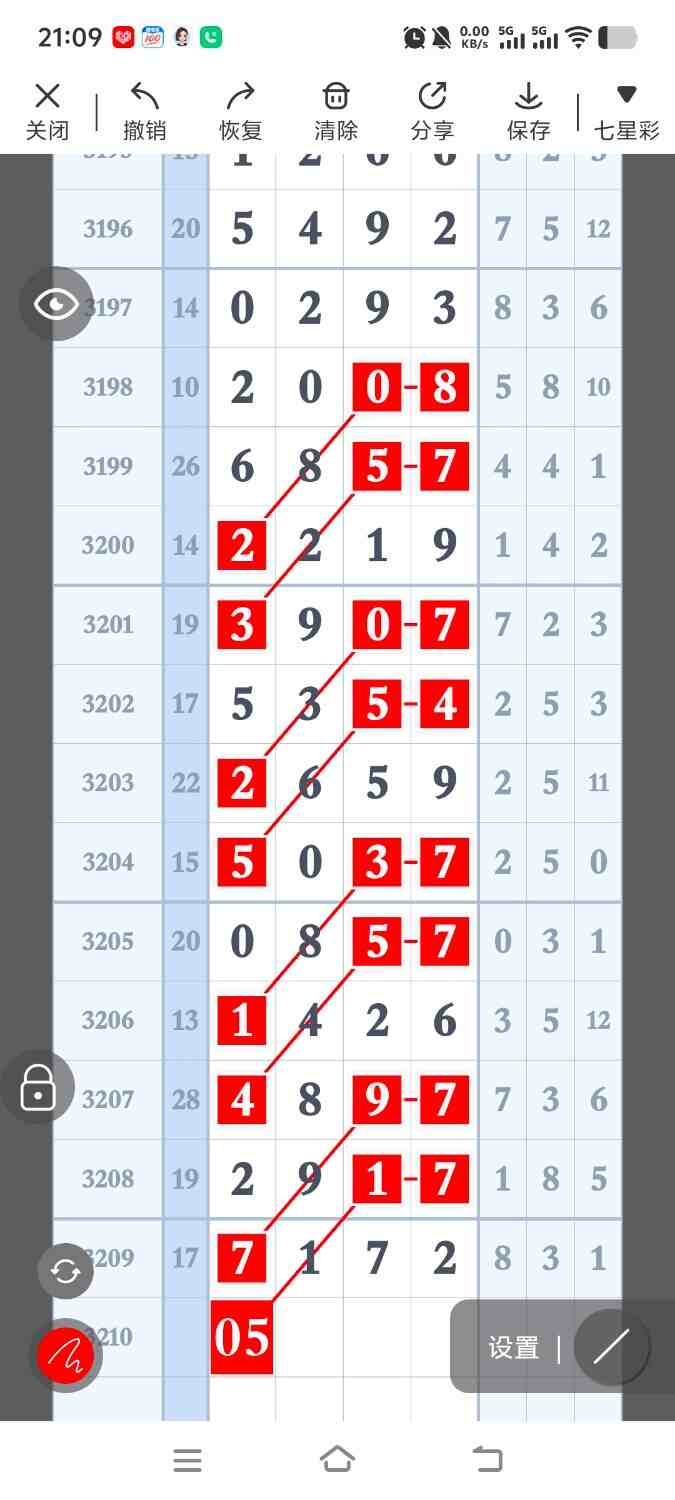The width and height of the screenshot is (675, 1500).
Task: Choose the straight line drawing tool
Action: [611, 1347]
